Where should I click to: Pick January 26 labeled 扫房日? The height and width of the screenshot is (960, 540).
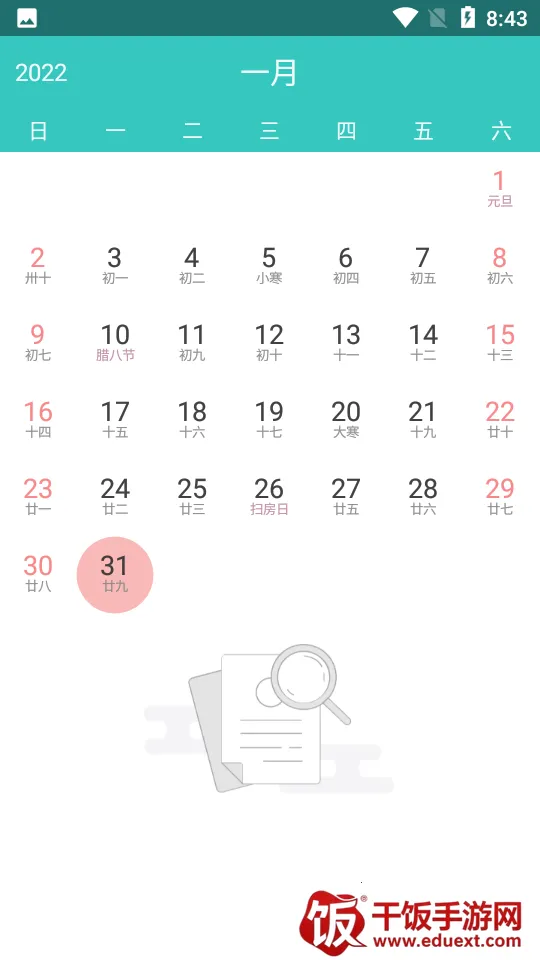(269, 497)
